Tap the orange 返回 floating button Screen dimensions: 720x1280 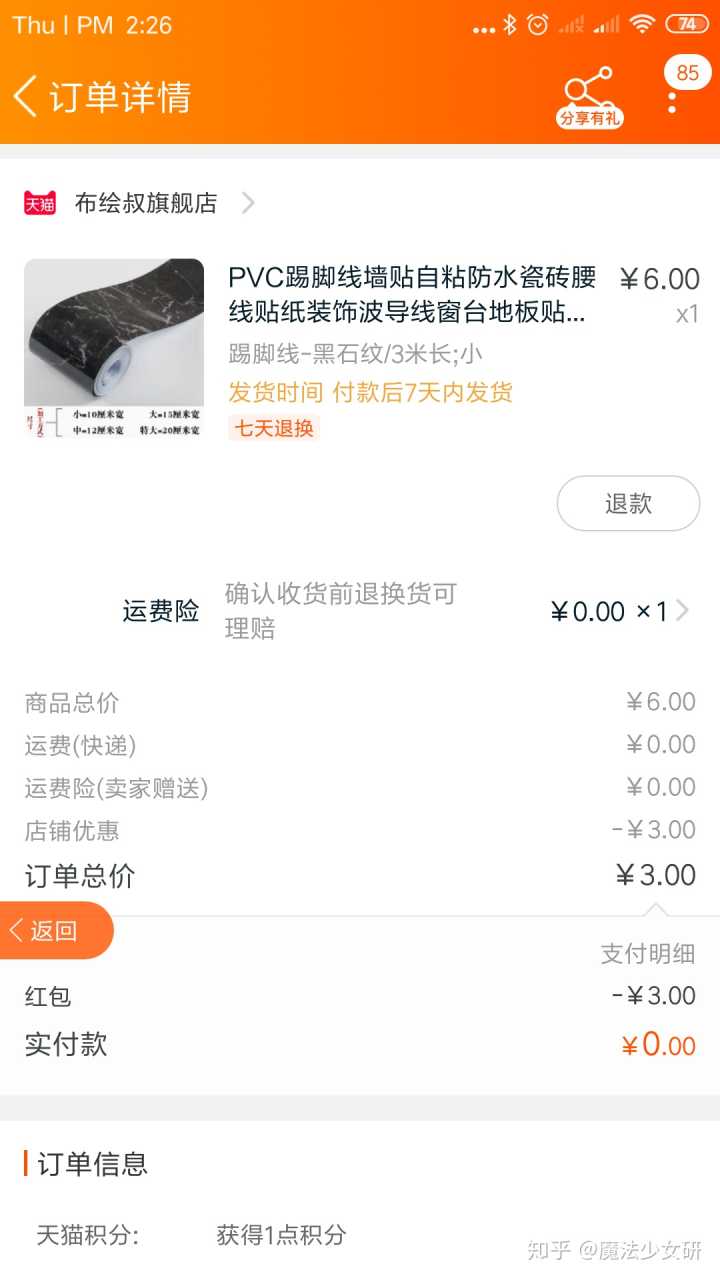[55, 930]
